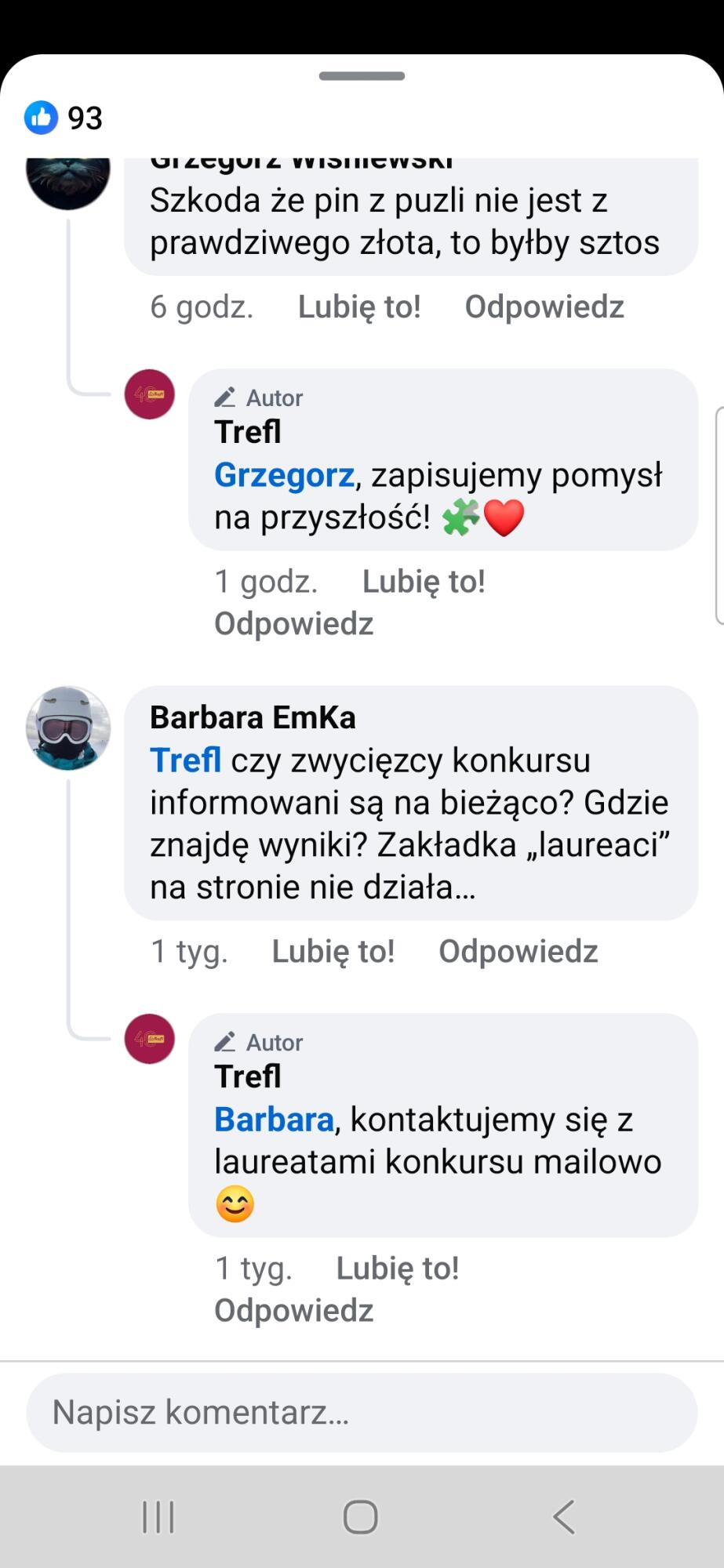Reply to Barbara EmKa's comment
Viewport: 724px width, 1568px height.
click(518, 951)
